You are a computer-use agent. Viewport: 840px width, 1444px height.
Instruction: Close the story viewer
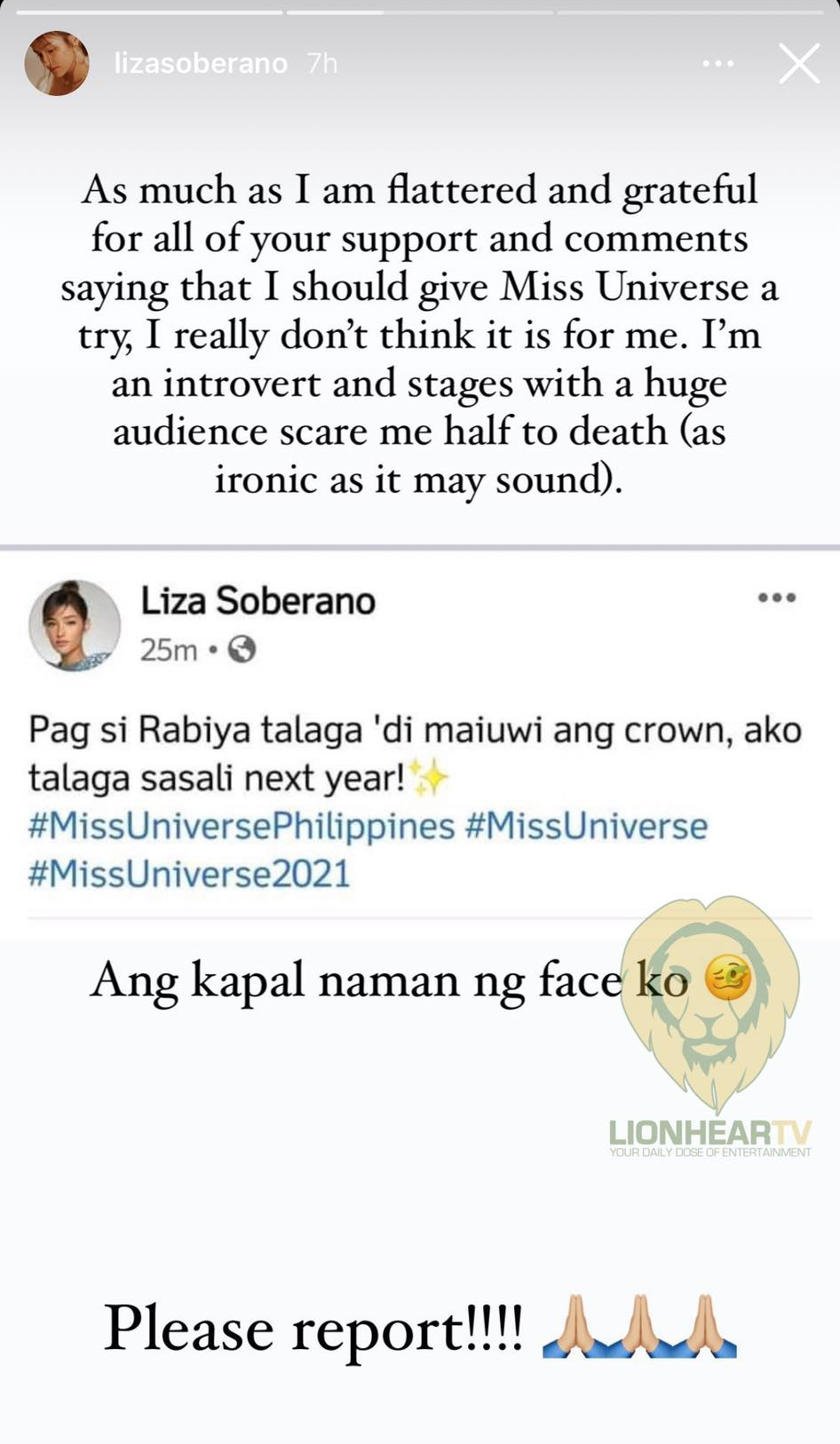[x=799, y=64]
